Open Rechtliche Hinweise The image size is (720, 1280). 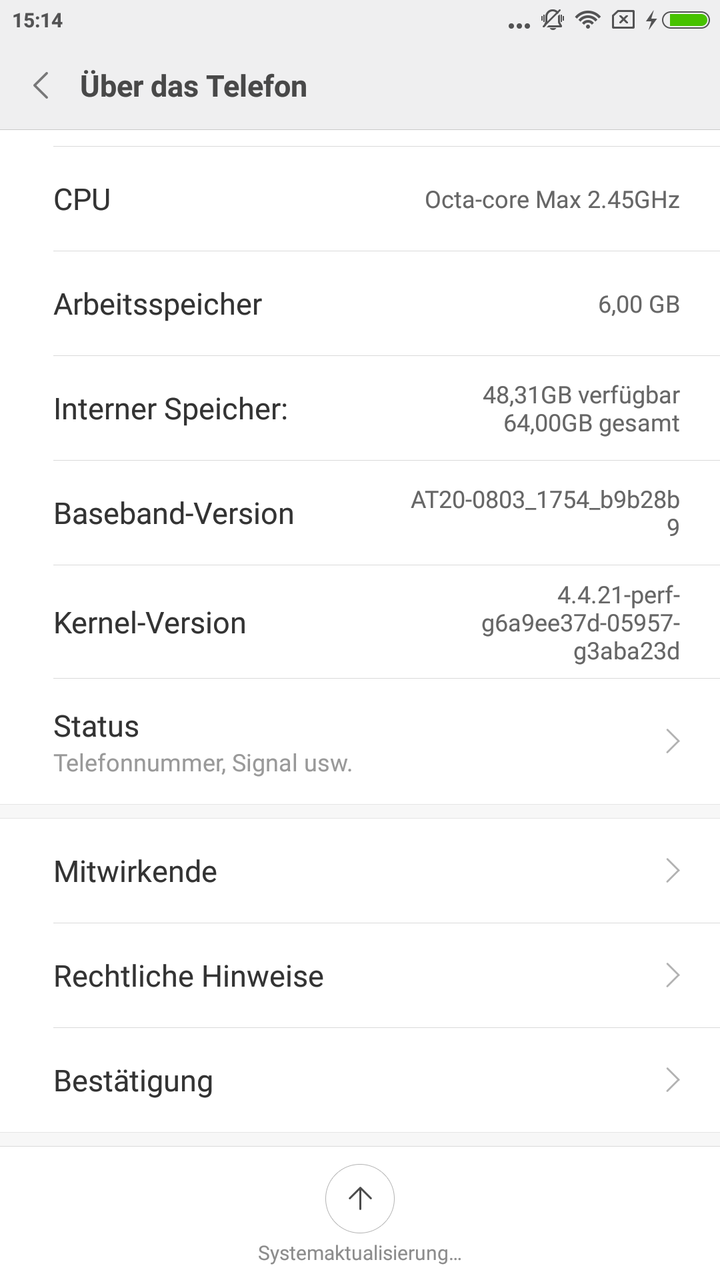point(360,976)
